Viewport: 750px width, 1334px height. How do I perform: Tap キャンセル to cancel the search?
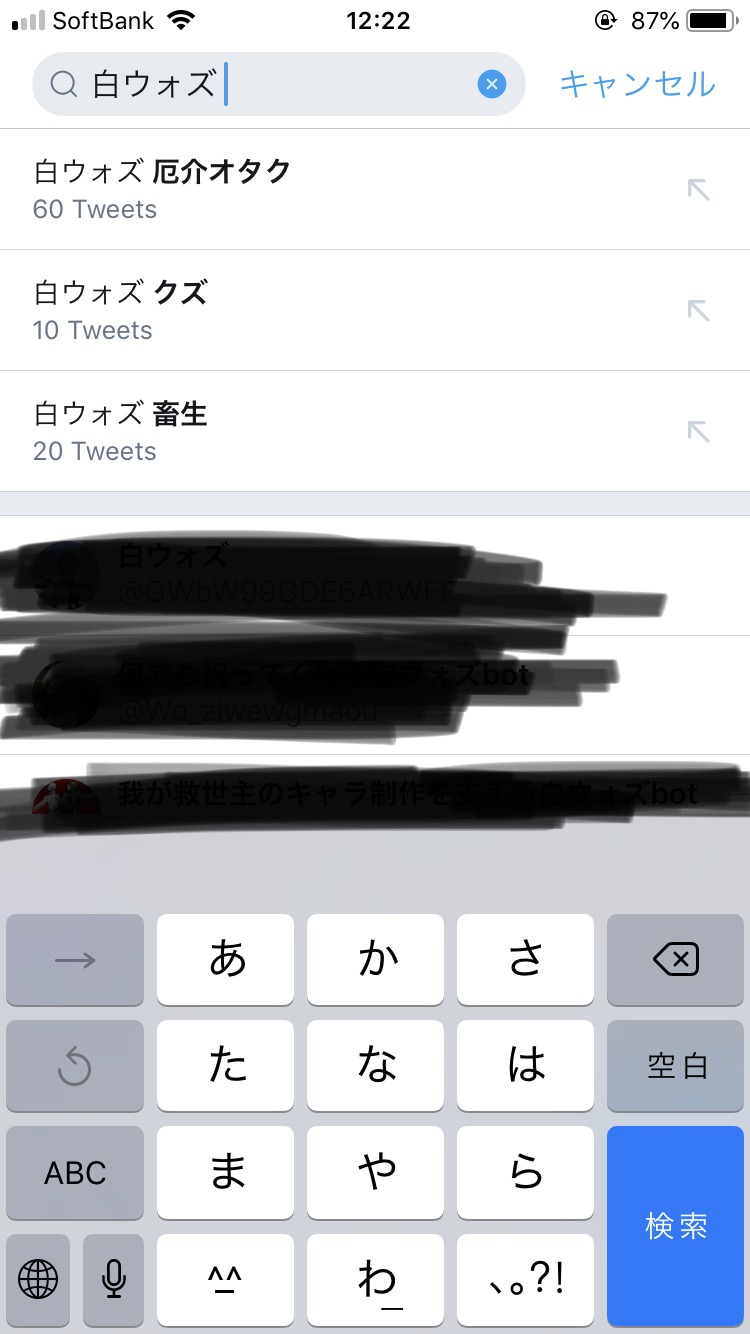click(637, 84)
